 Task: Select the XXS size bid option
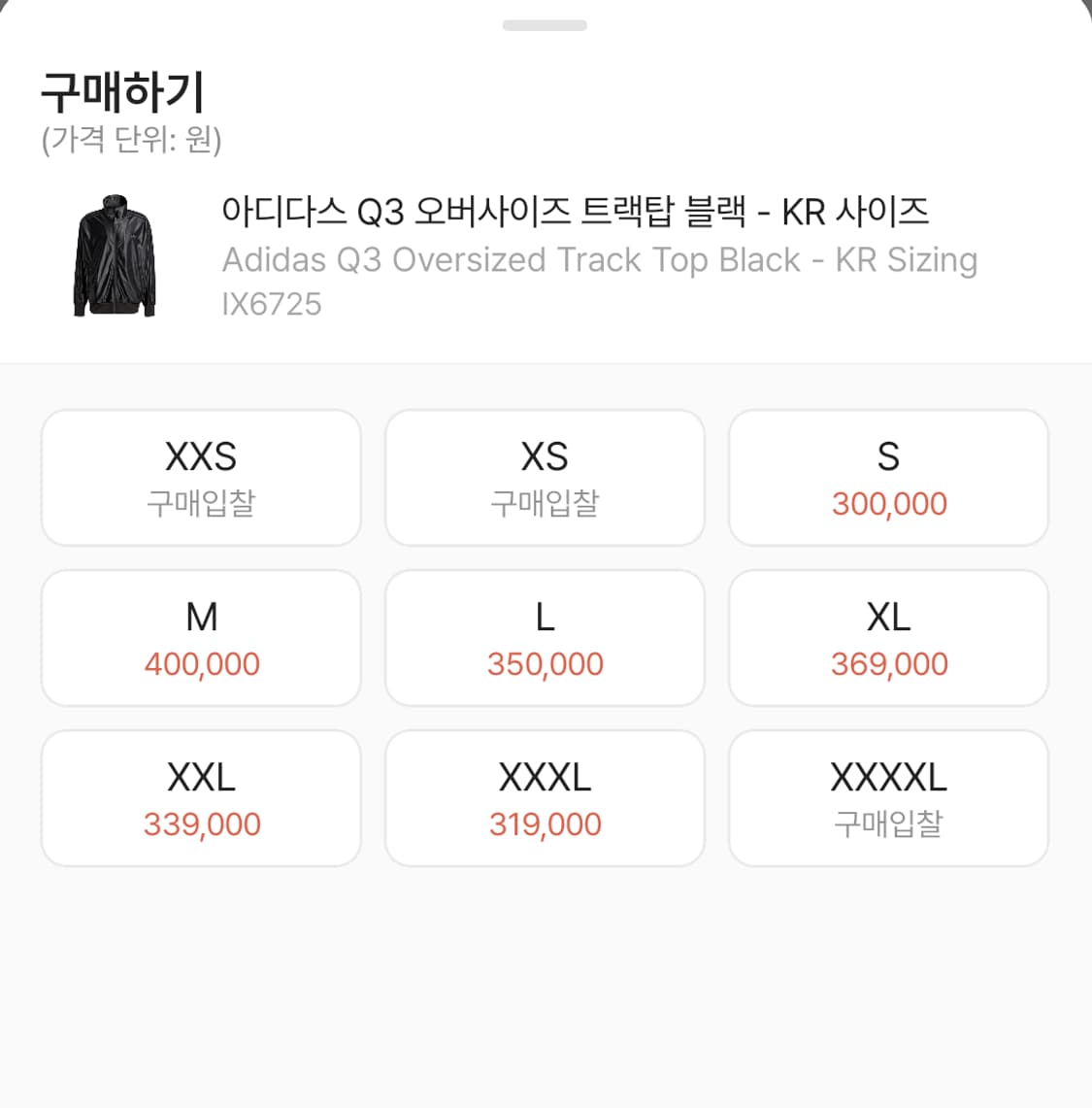tap(201, 476)
